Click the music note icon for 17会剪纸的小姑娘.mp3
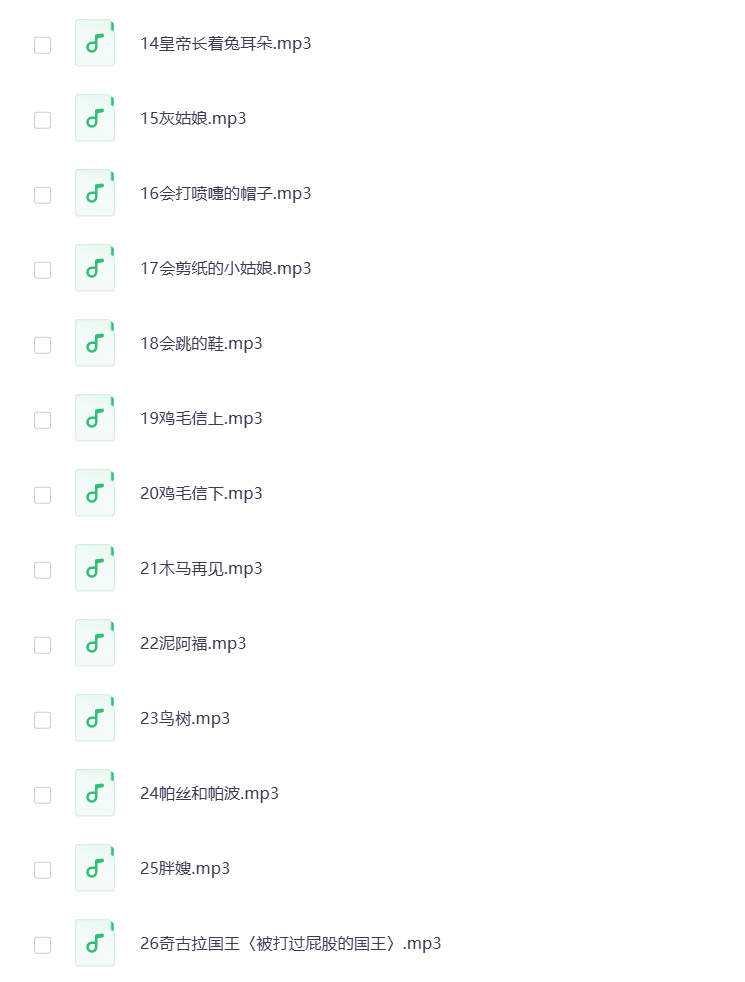 (x=95, y=268)
